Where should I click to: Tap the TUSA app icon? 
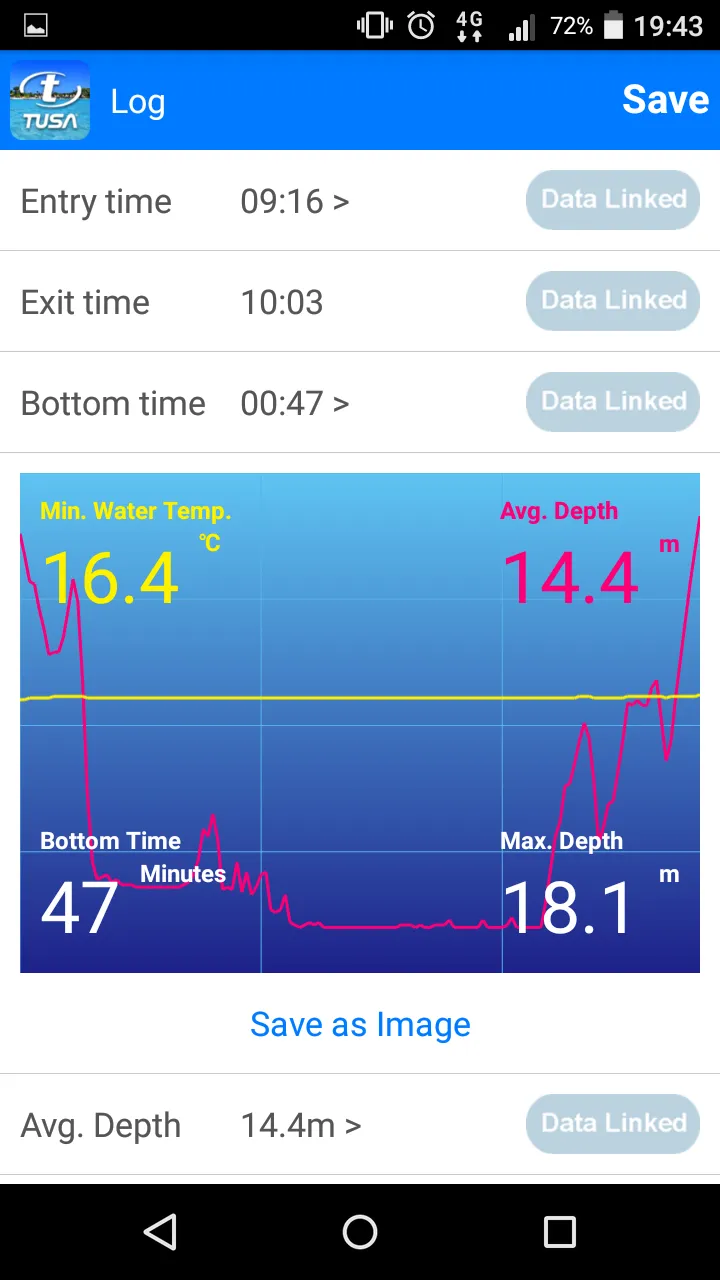(x=50, y=100)
